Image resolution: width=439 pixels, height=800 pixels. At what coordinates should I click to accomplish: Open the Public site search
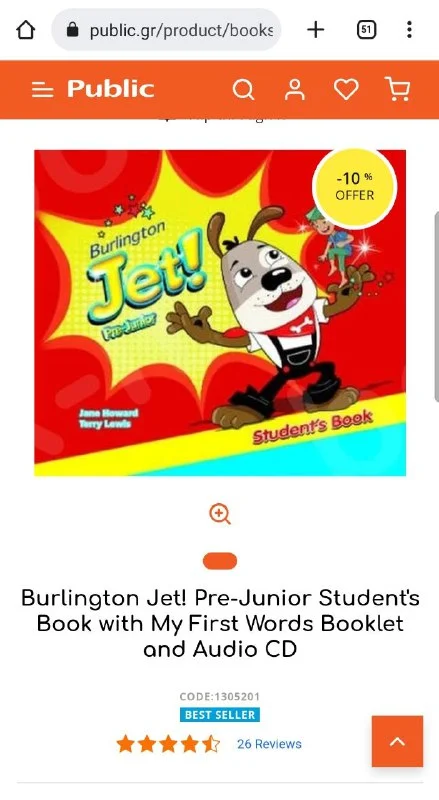[243, 90]
